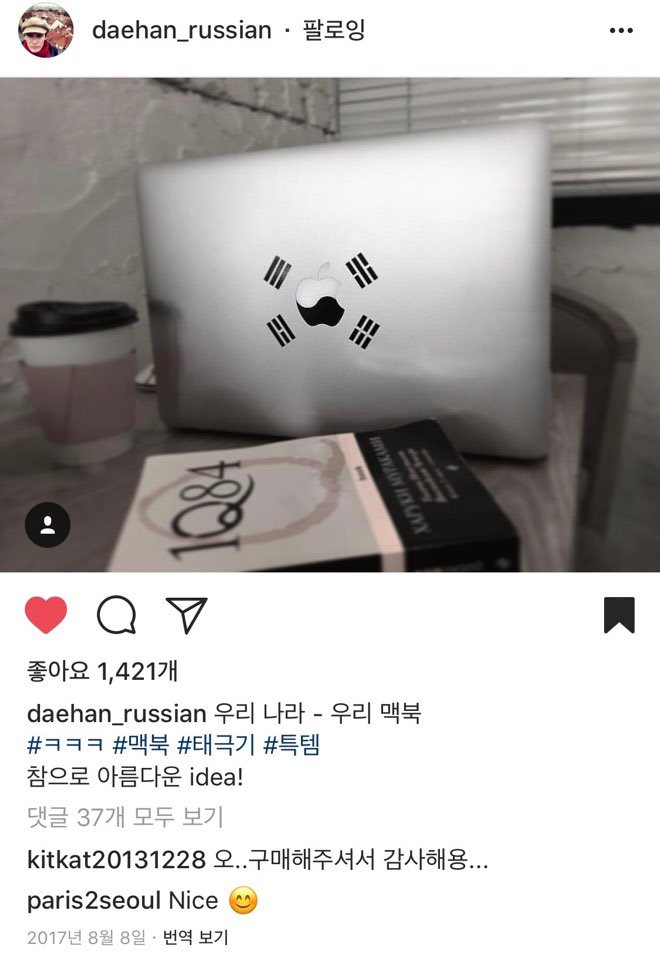Share the post via paper plane icon
Image resolution: width=660 pixels, height=960 pixels.
click(x=186, y=615)
